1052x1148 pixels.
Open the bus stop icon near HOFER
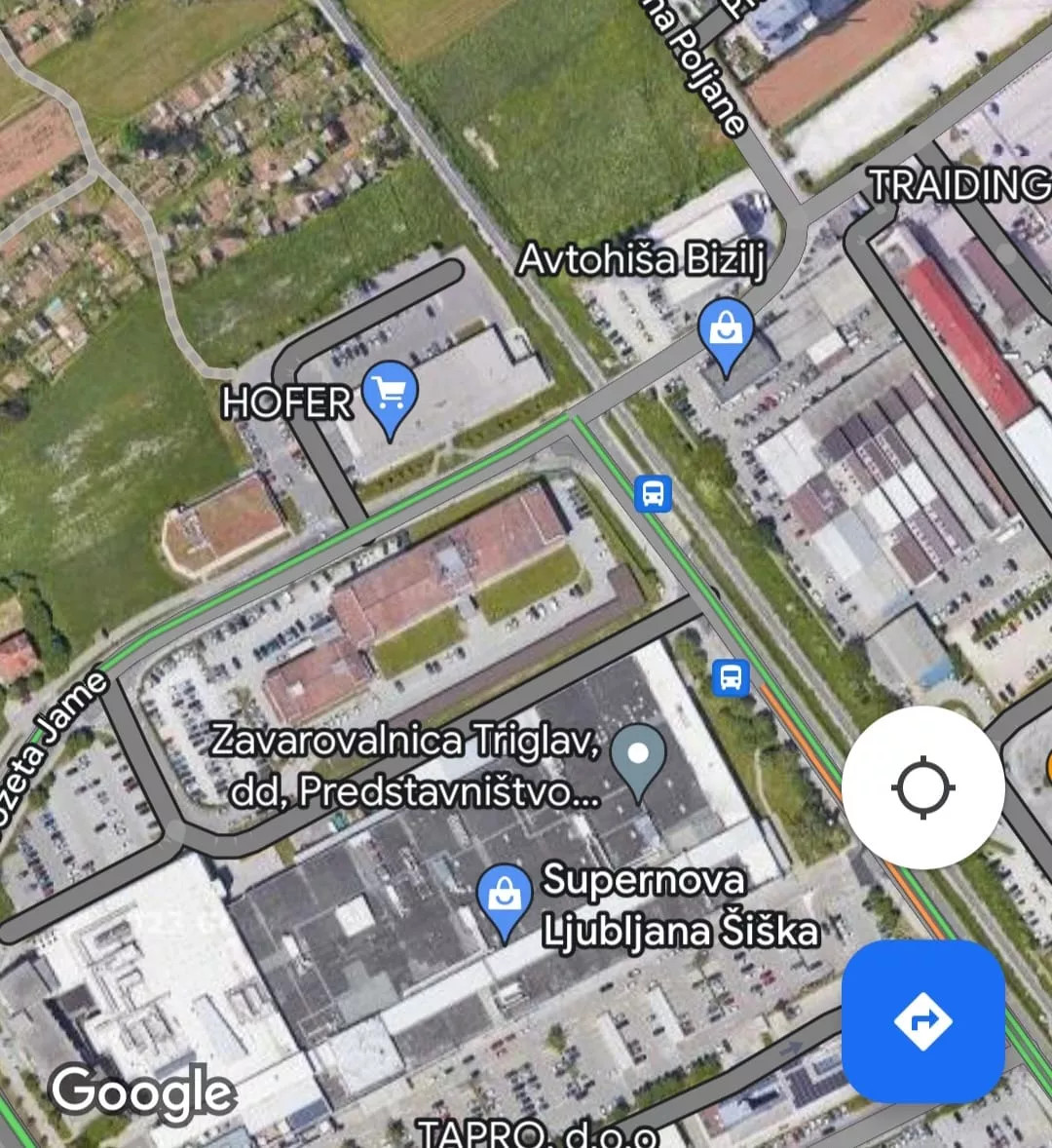point(653,493)
